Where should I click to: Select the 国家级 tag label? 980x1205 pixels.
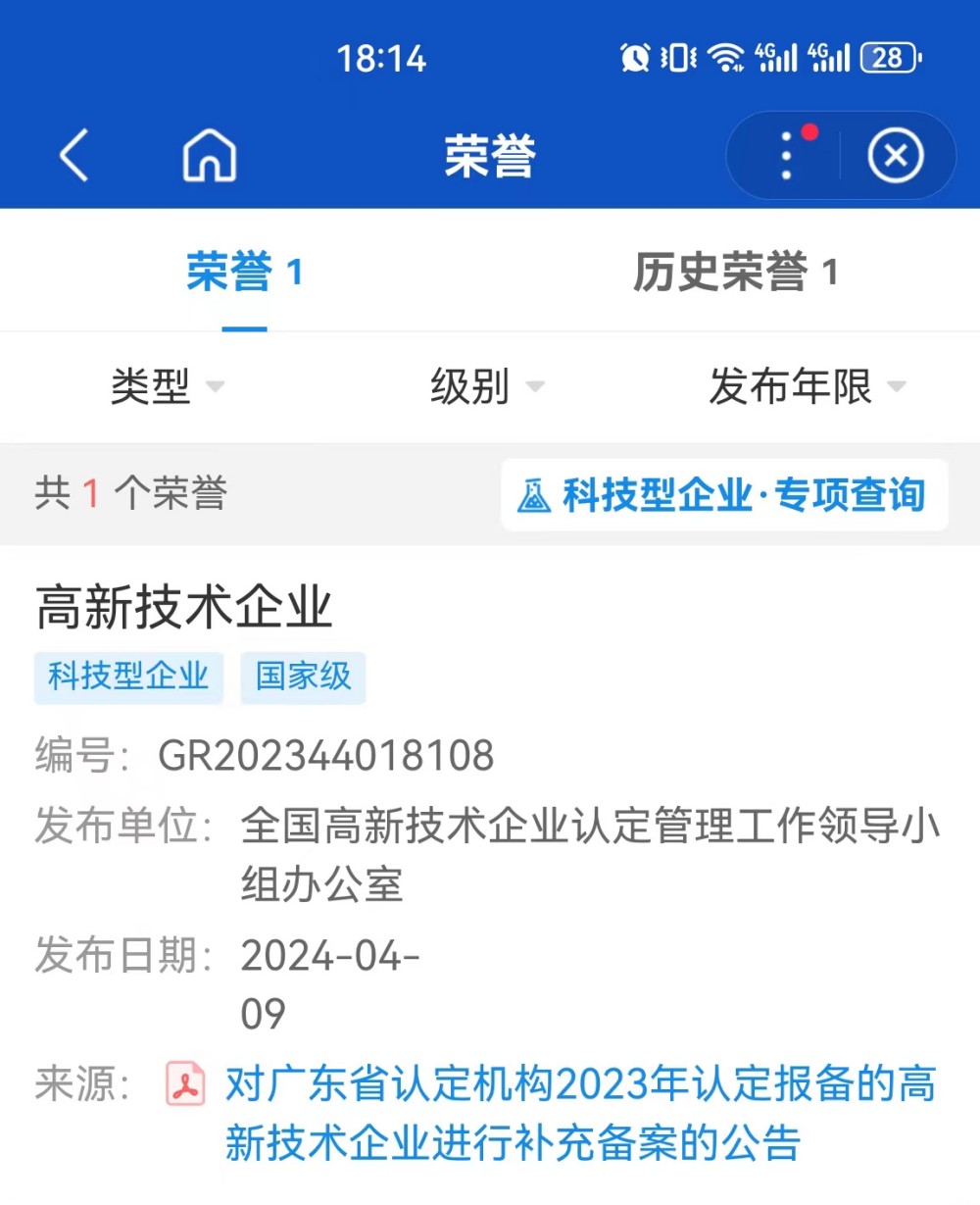pyautogui.click(x=303, y=677)
